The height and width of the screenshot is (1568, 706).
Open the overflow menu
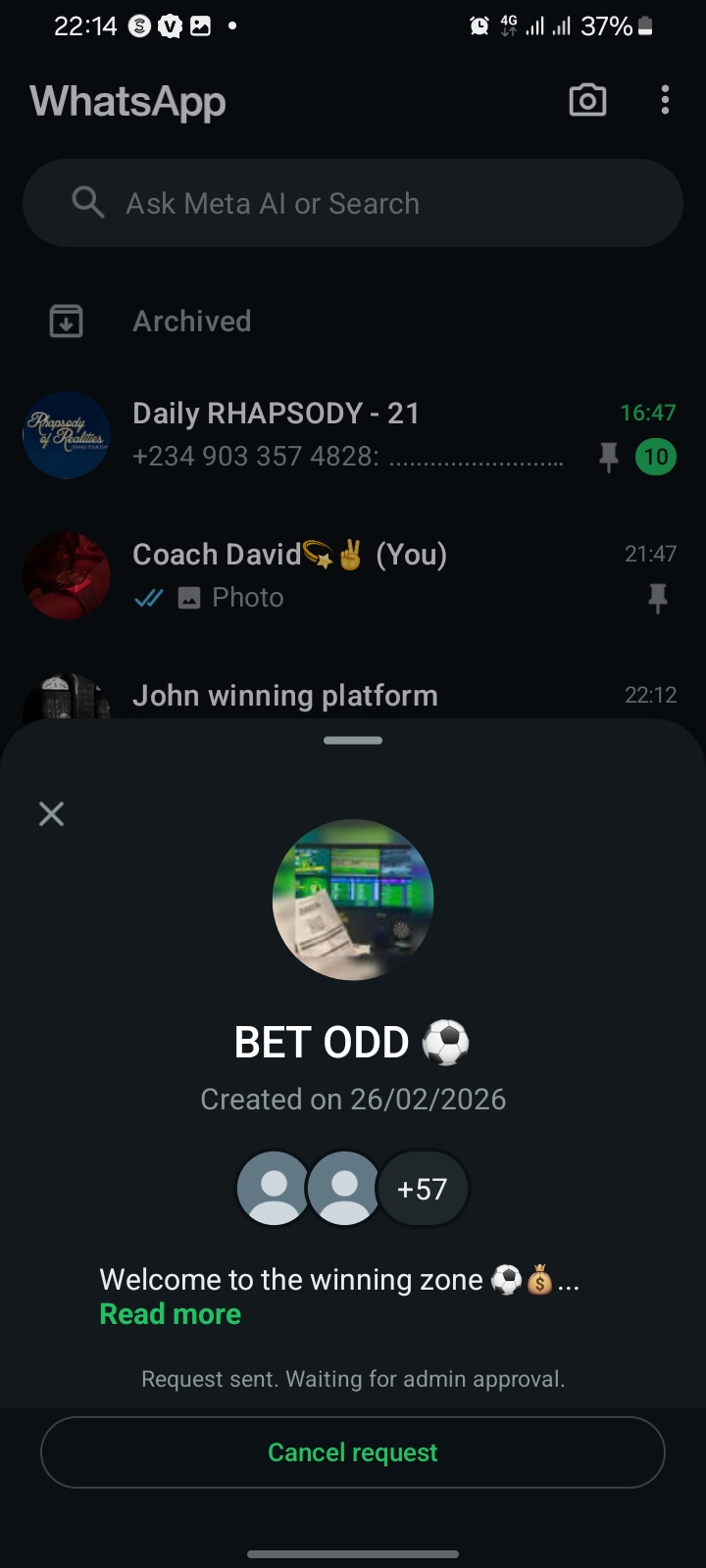click(x=665, y=100)
